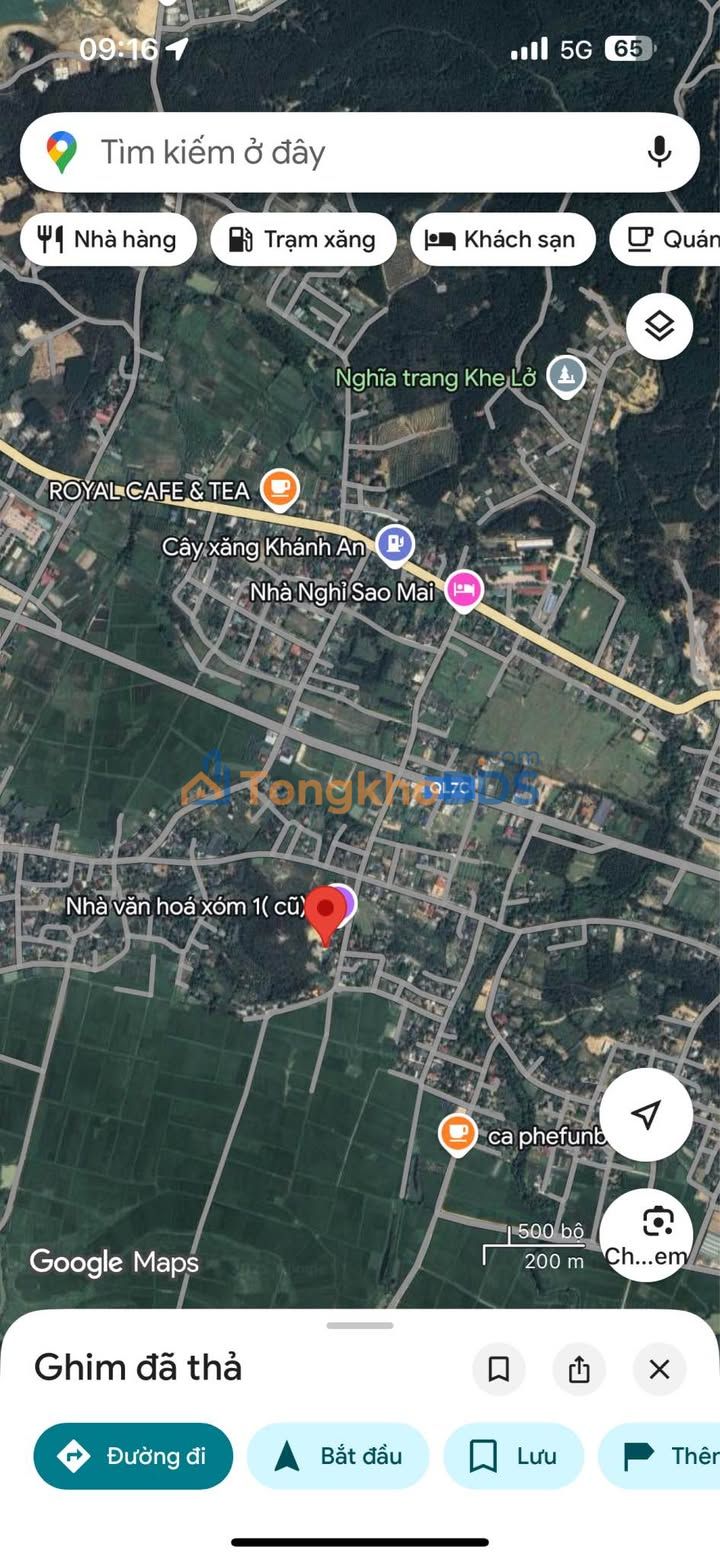Select the Nhà hàng chip
Viewport: 720px width, 1560px height.
108,239
